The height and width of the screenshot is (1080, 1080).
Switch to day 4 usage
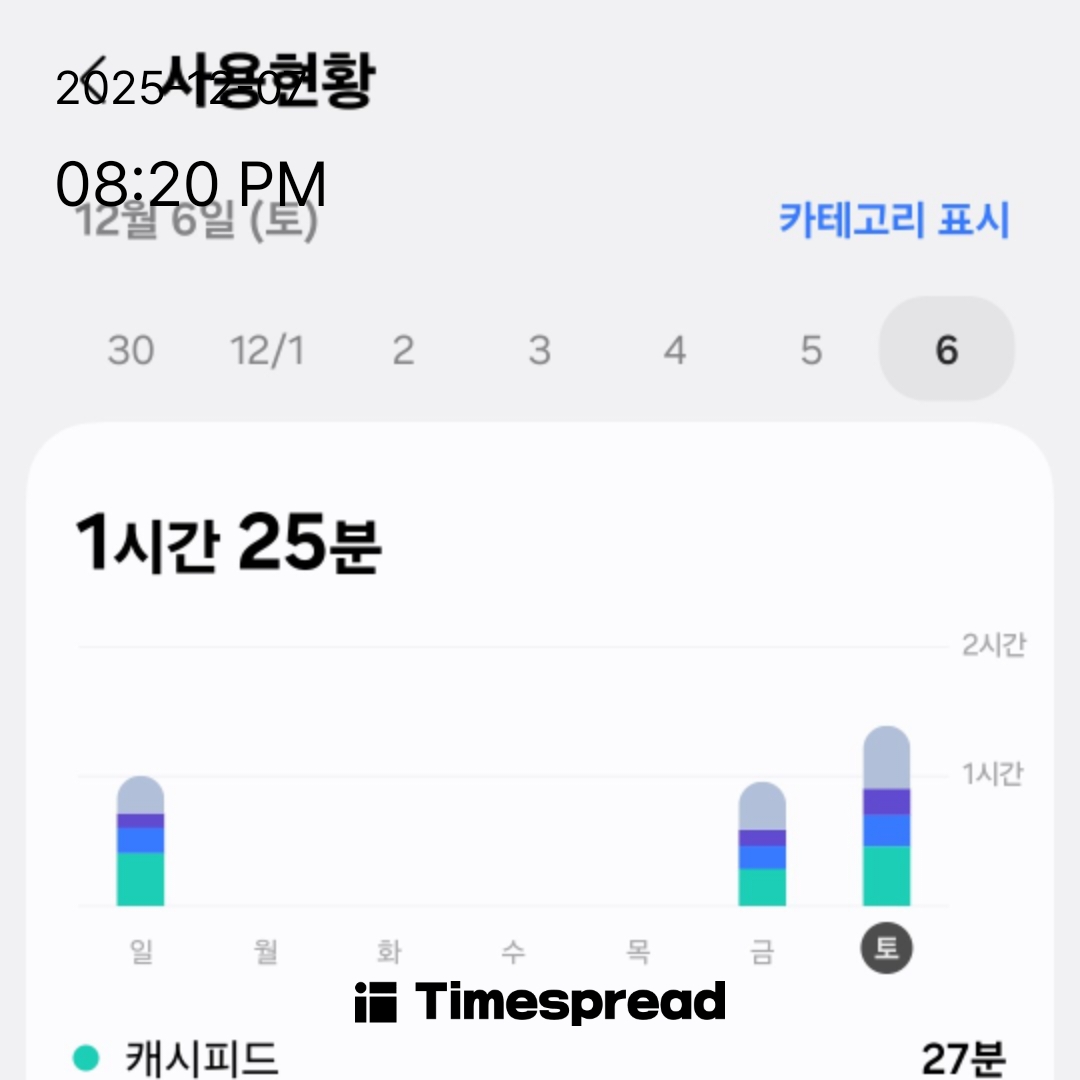pos(675,351)
